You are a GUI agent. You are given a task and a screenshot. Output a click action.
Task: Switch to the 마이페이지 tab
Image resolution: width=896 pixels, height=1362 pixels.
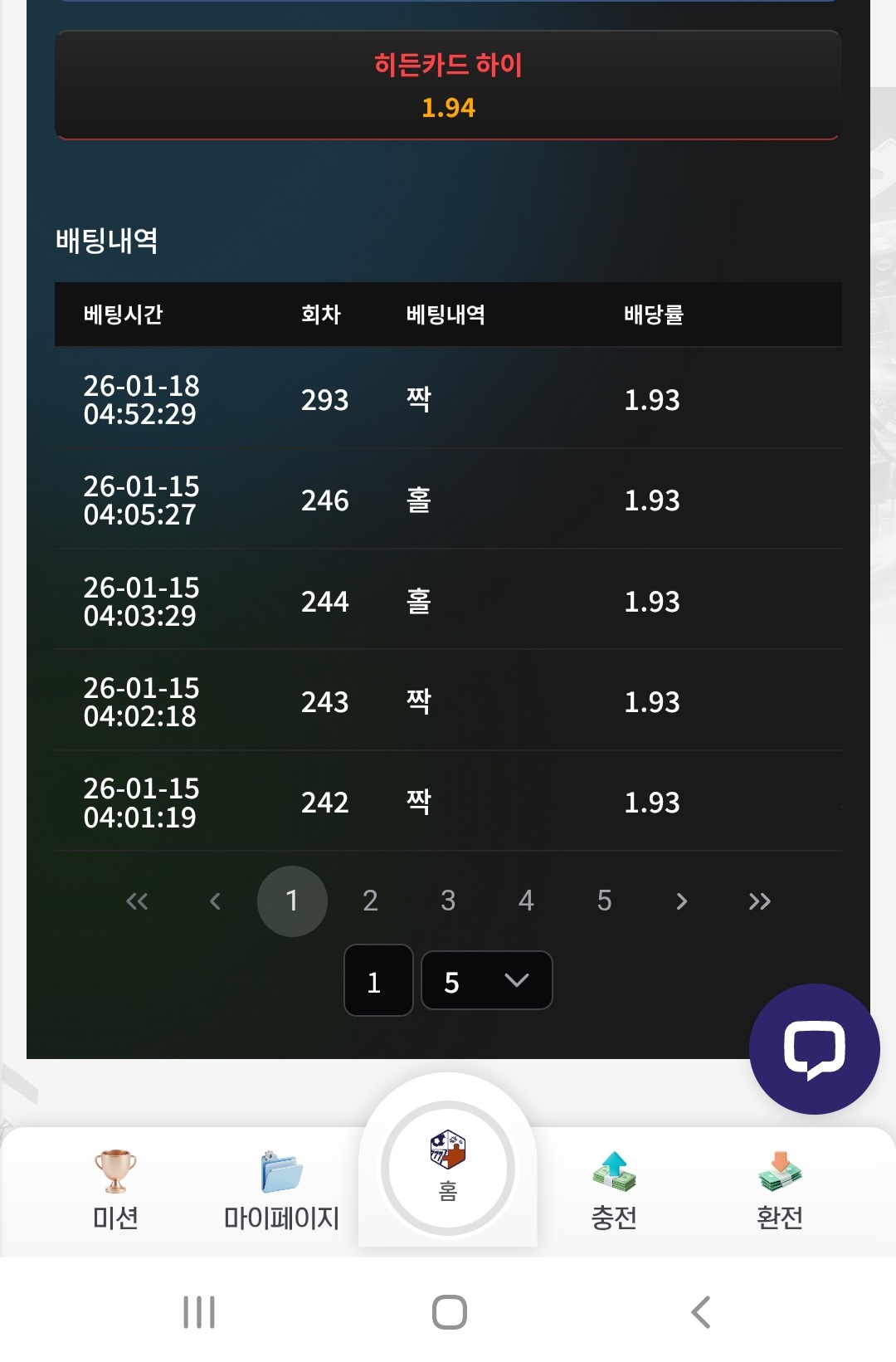(x=281, y=1189)
